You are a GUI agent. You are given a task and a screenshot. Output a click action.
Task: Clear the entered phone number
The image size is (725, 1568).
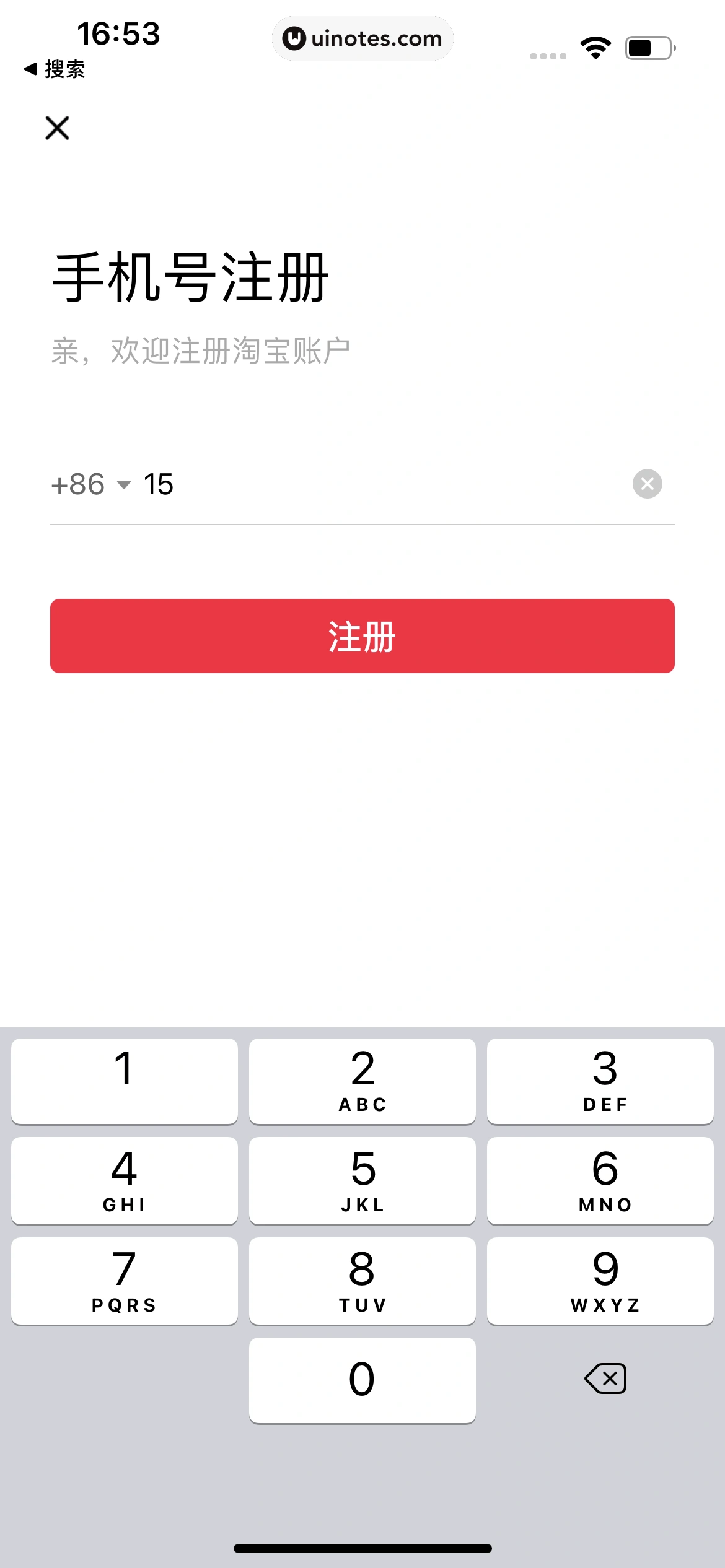pos(647,484)
